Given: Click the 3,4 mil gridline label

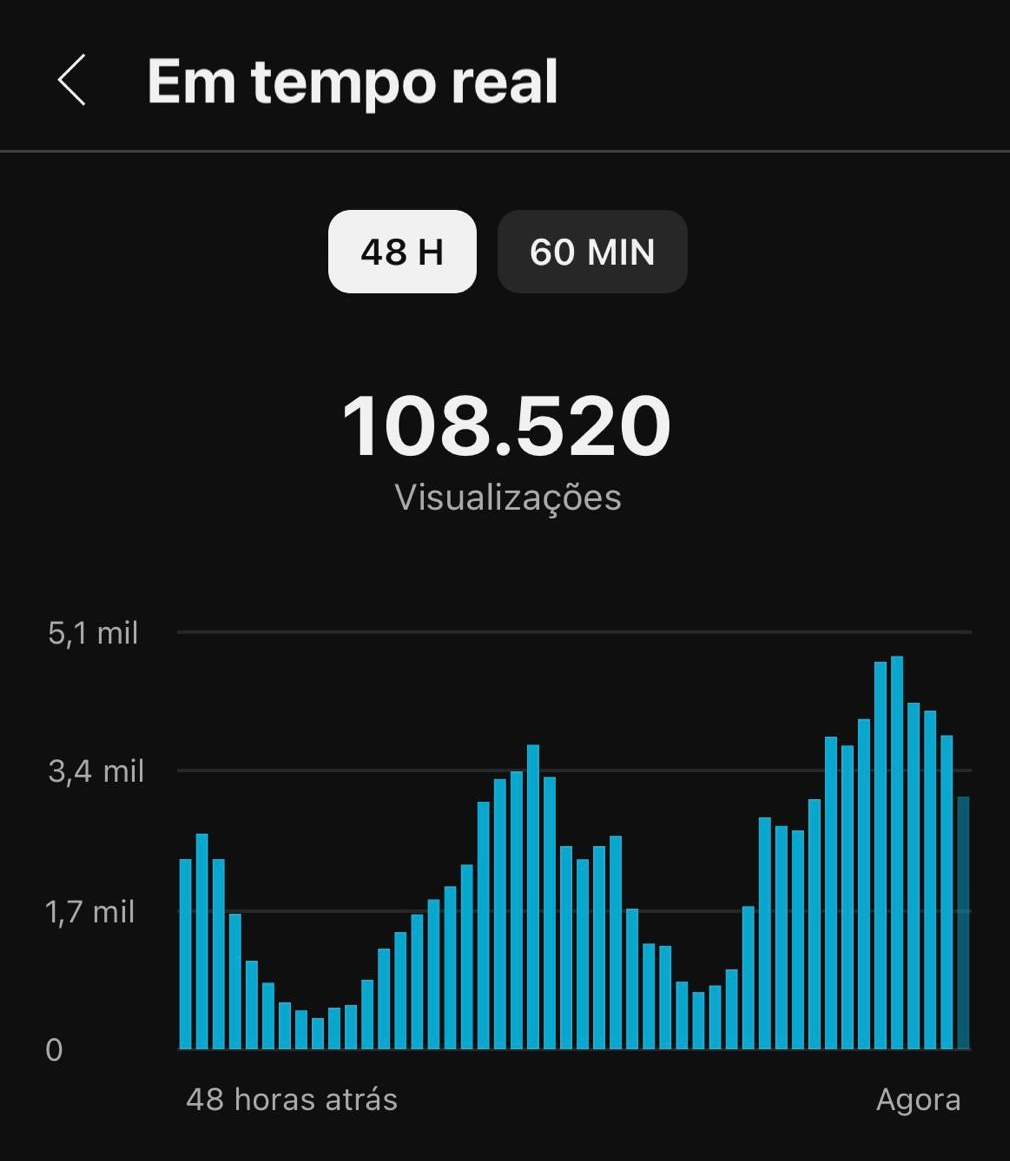Looking at the screenshot, I should tap(95, 771).
